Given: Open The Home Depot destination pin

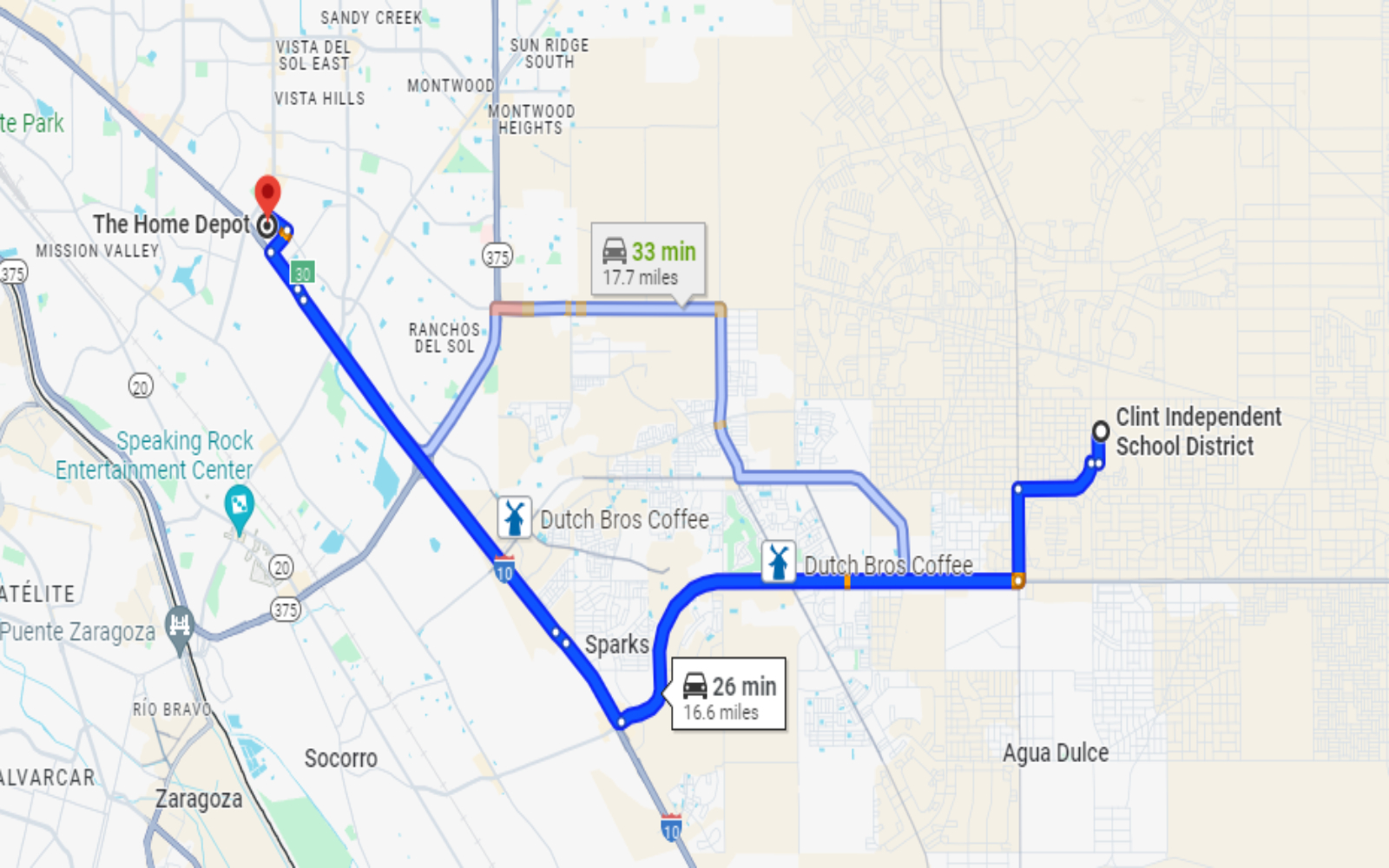Looking at the screenshot, I should pyautogui.click(x=267, y=194).
